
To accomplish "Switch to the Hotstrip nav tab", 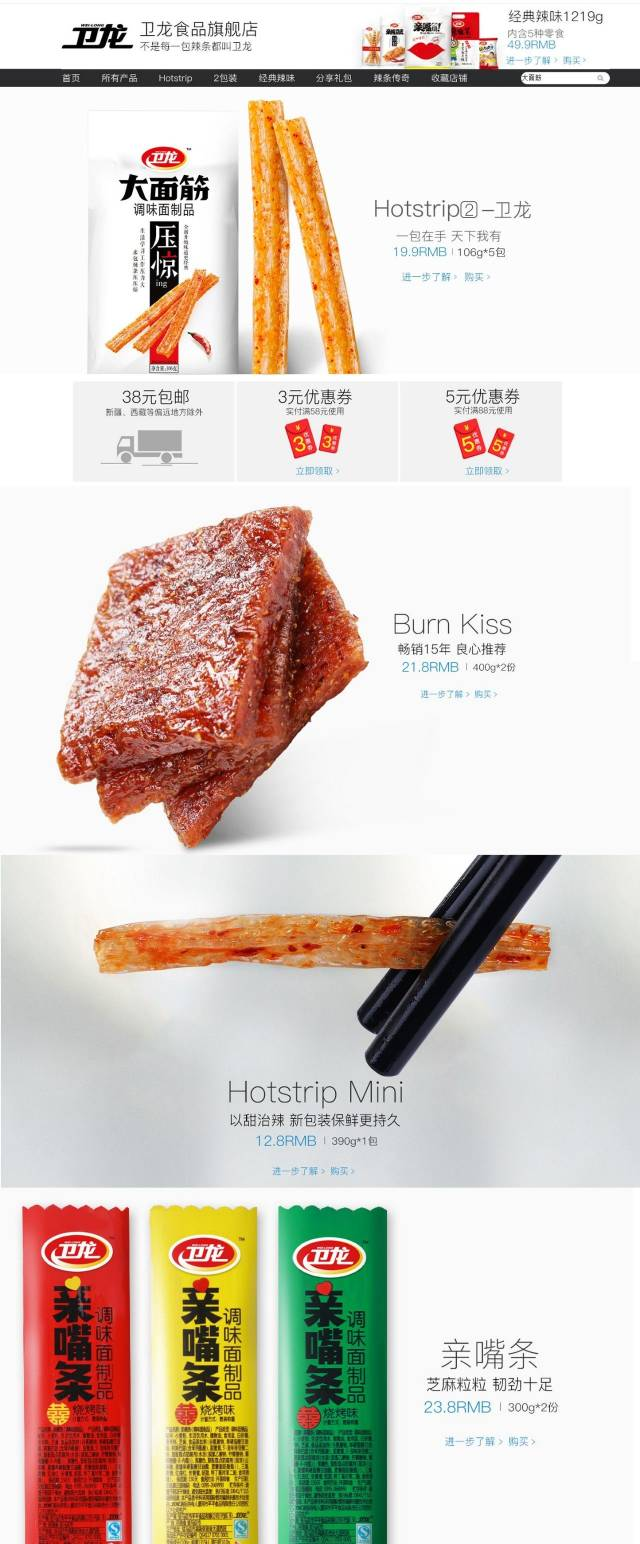I will [175, 78].
